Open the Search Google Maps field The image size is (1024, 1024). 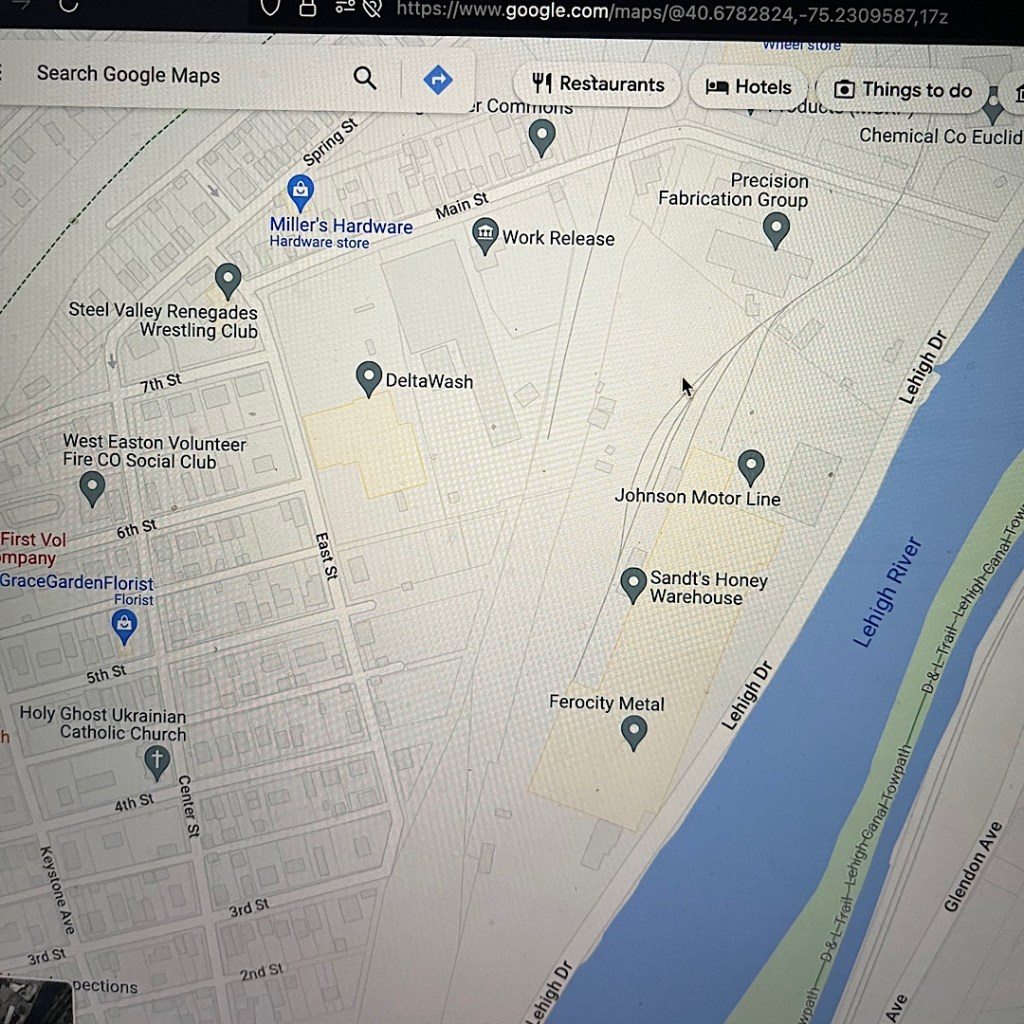(180, 76)
